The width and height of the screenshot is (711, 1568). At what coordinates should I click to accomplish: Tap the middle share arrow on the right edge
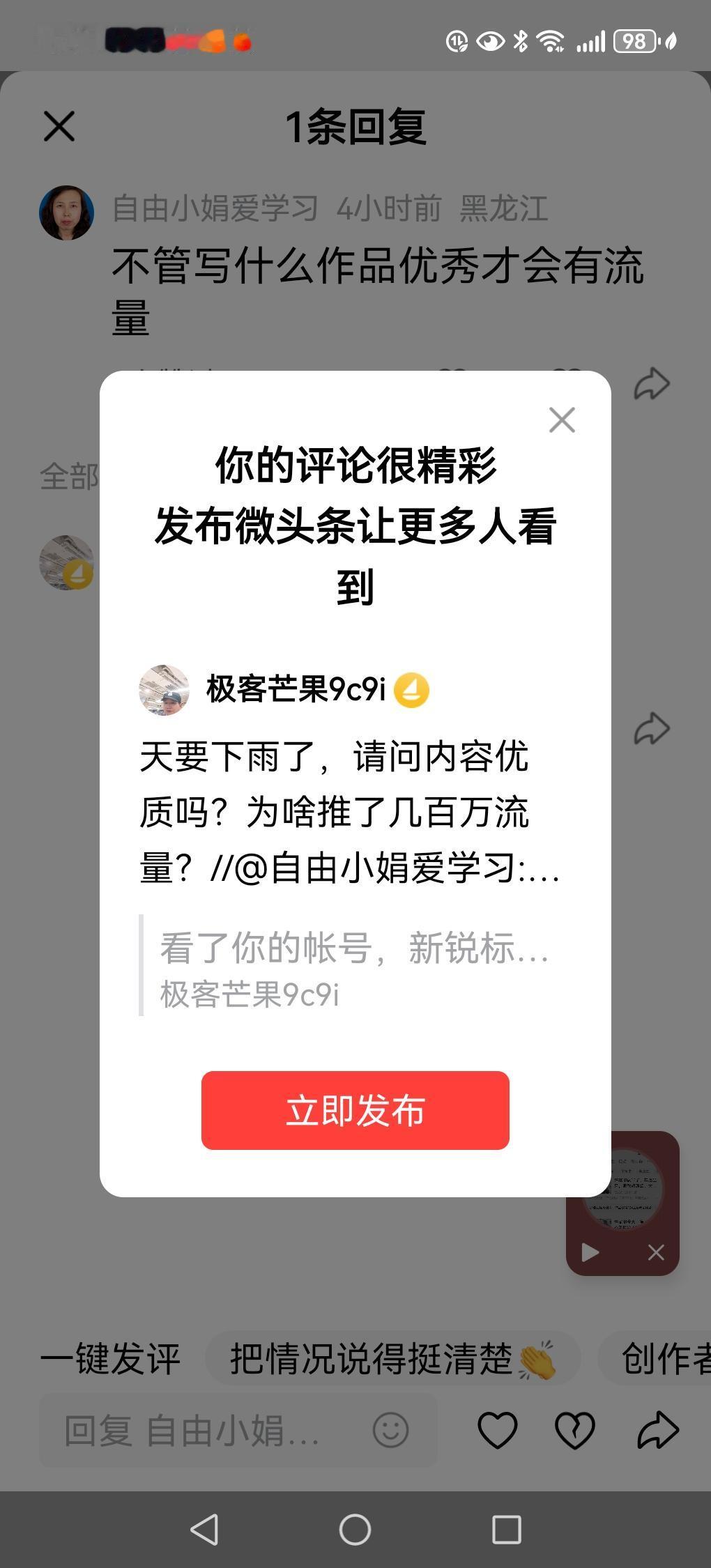click(652, 727)
